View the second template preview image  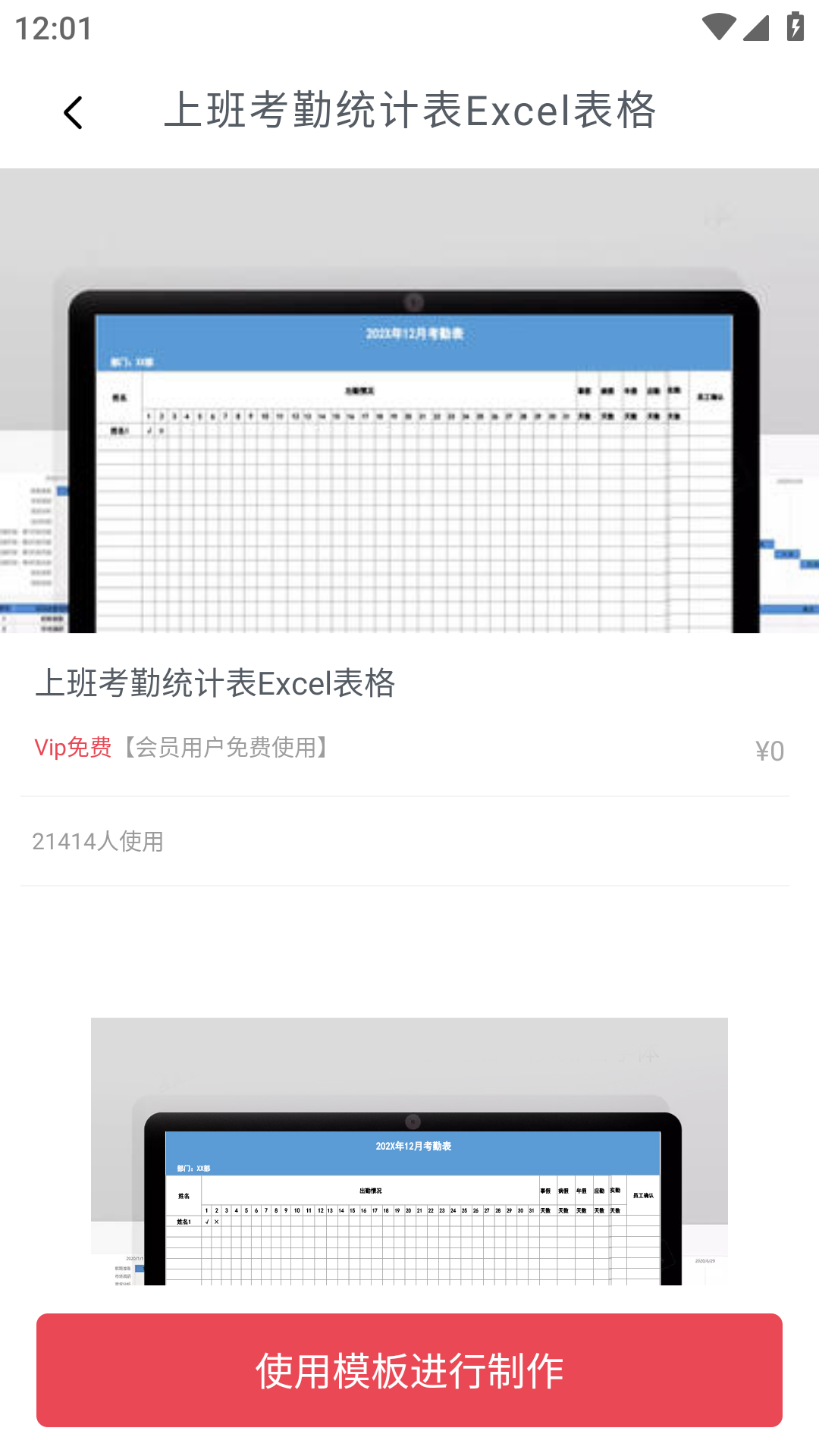coord(409,1150)
